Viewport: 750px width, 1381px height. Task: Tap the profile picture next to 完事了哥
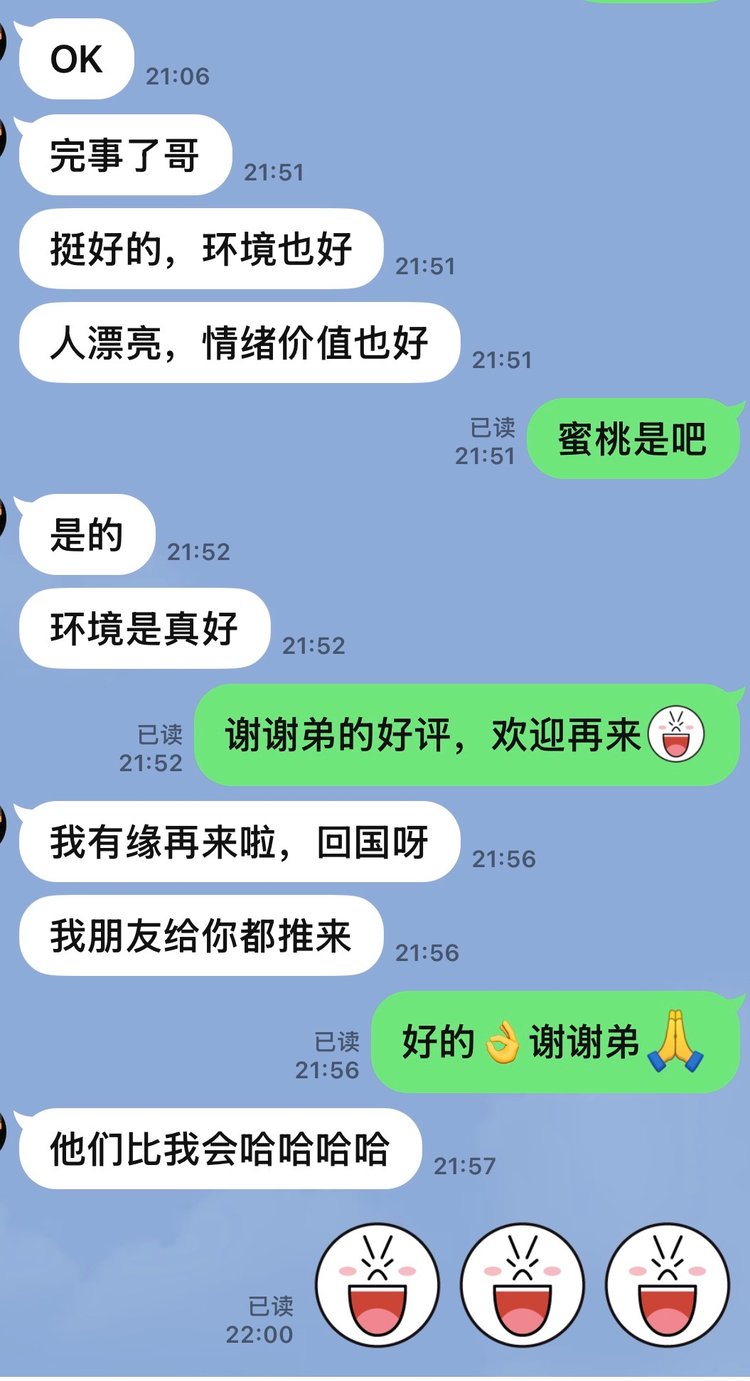click(x=4, y=135)
